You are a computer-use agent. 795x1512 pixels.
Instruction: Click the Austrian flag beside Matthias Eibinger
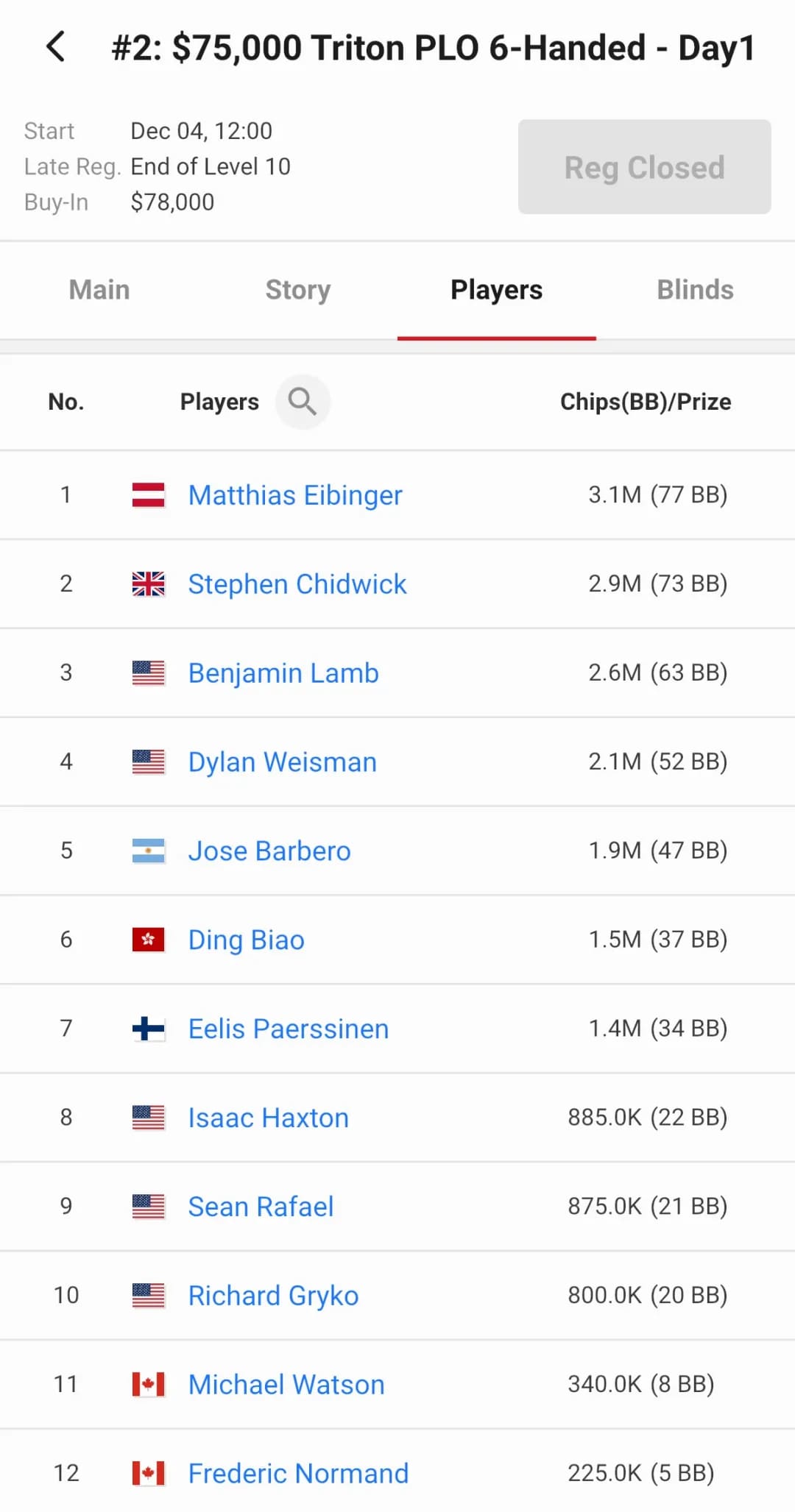pos(147,494)
